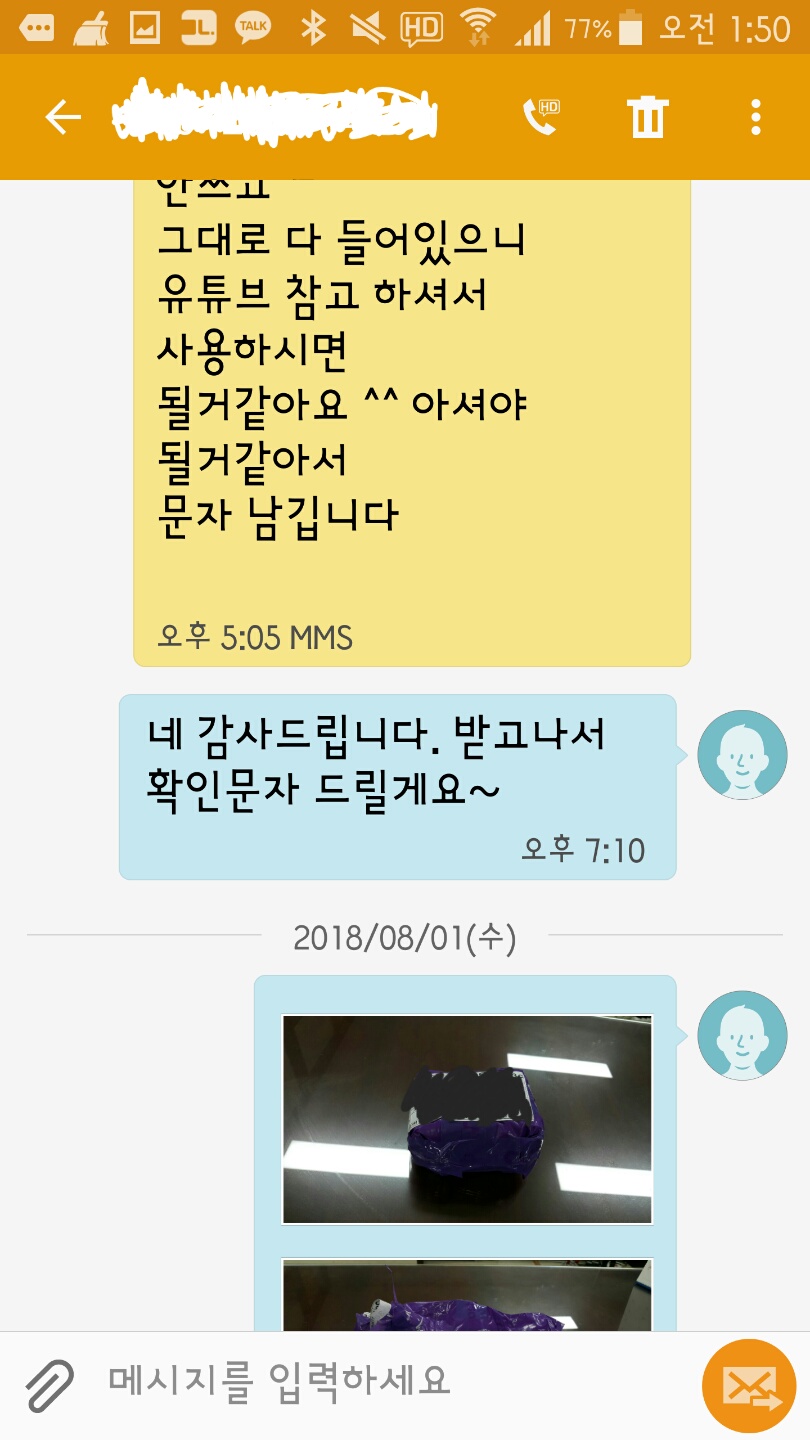View the avatar beside the 감사드립니다 message
810x1440 pixels.
click(741, 755)
